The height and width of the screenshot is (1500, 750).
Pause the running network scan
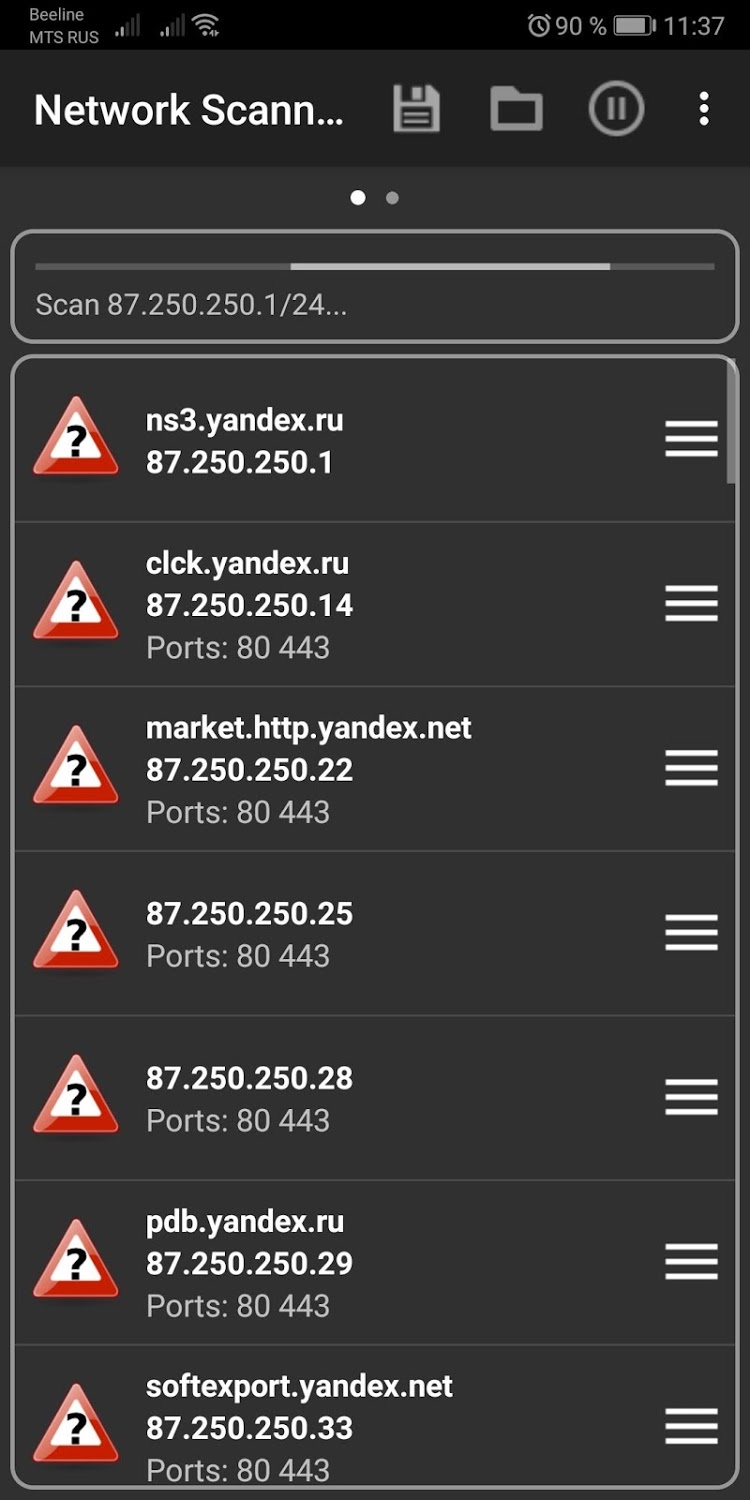click(x=616, y=109)
